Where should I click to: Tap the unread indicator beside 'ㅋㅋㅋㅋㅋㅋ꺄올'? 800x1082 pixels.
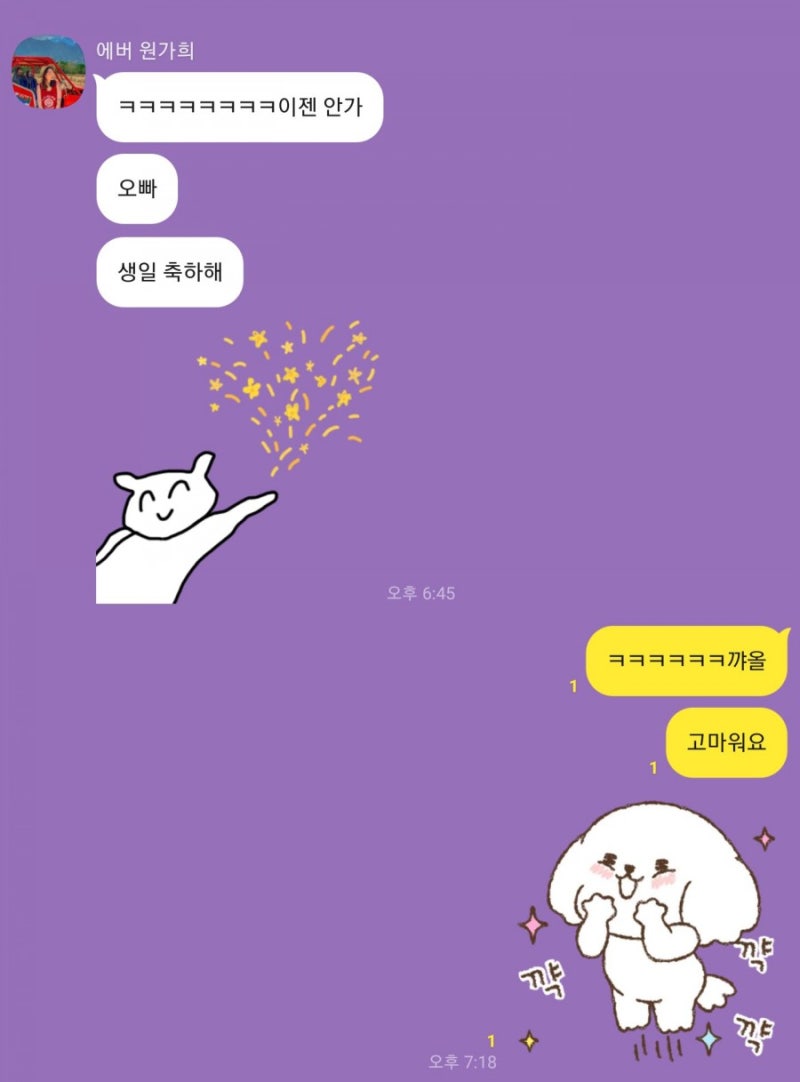tap(573, 687)
